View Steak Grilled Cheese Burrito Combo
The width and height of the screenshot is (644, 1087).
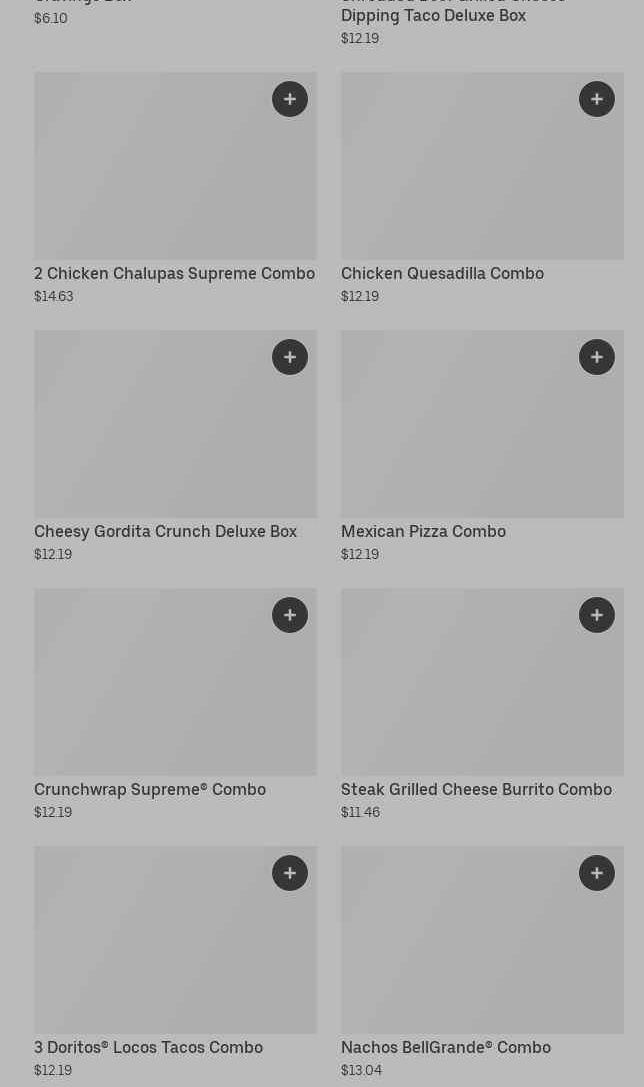476,790
